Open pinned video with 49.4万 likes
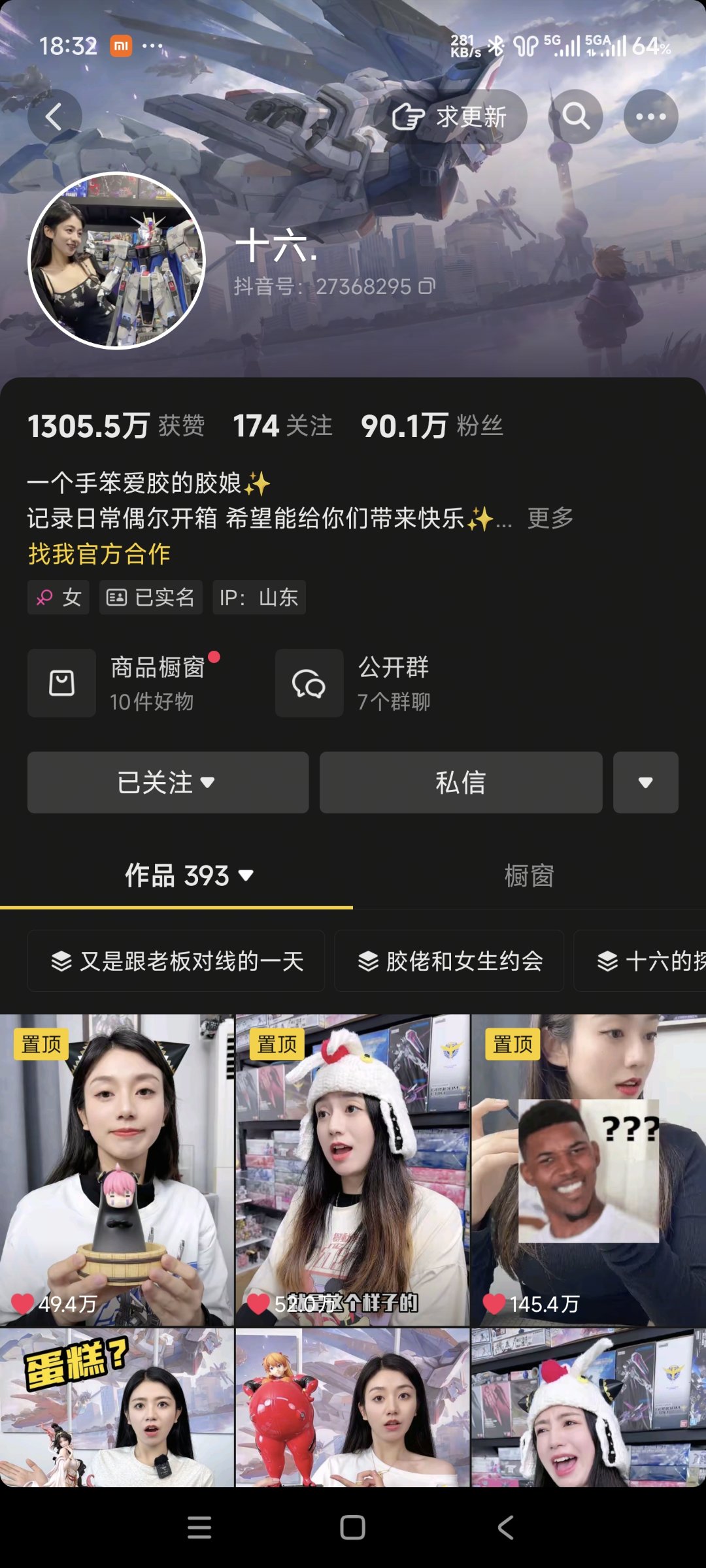 116,1169
